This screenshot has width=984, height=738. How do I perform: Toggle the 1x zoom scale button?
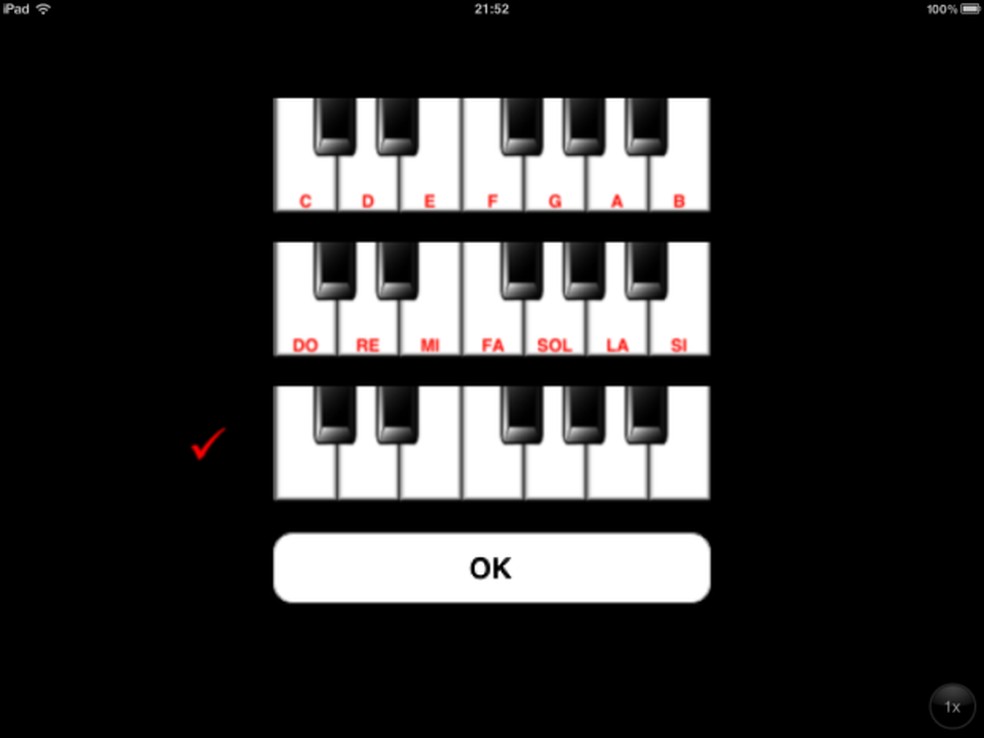pos(951,706)
